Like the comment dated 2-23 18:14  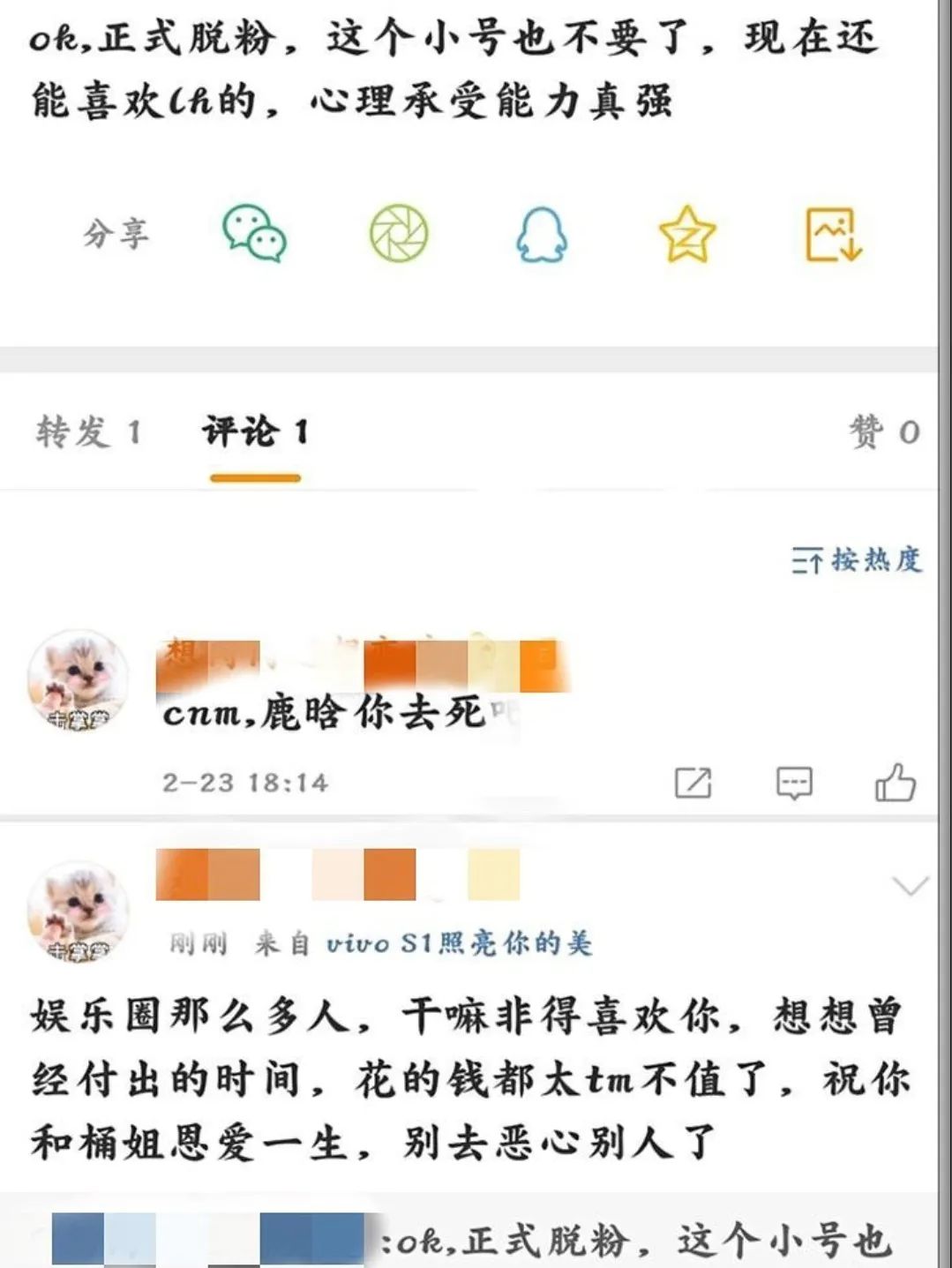(895, 782)
